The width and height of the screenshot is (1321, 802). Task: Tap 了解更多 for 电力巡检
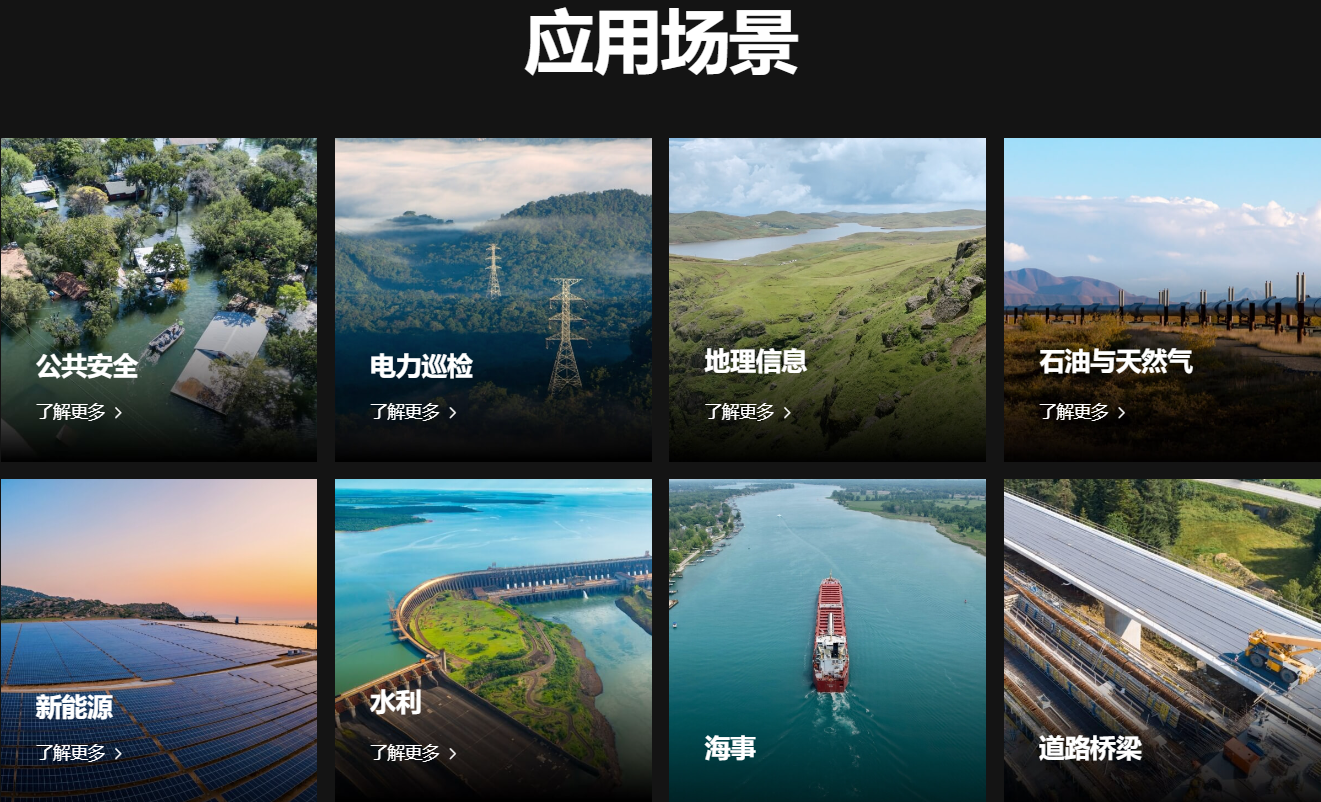coord(412,412)
